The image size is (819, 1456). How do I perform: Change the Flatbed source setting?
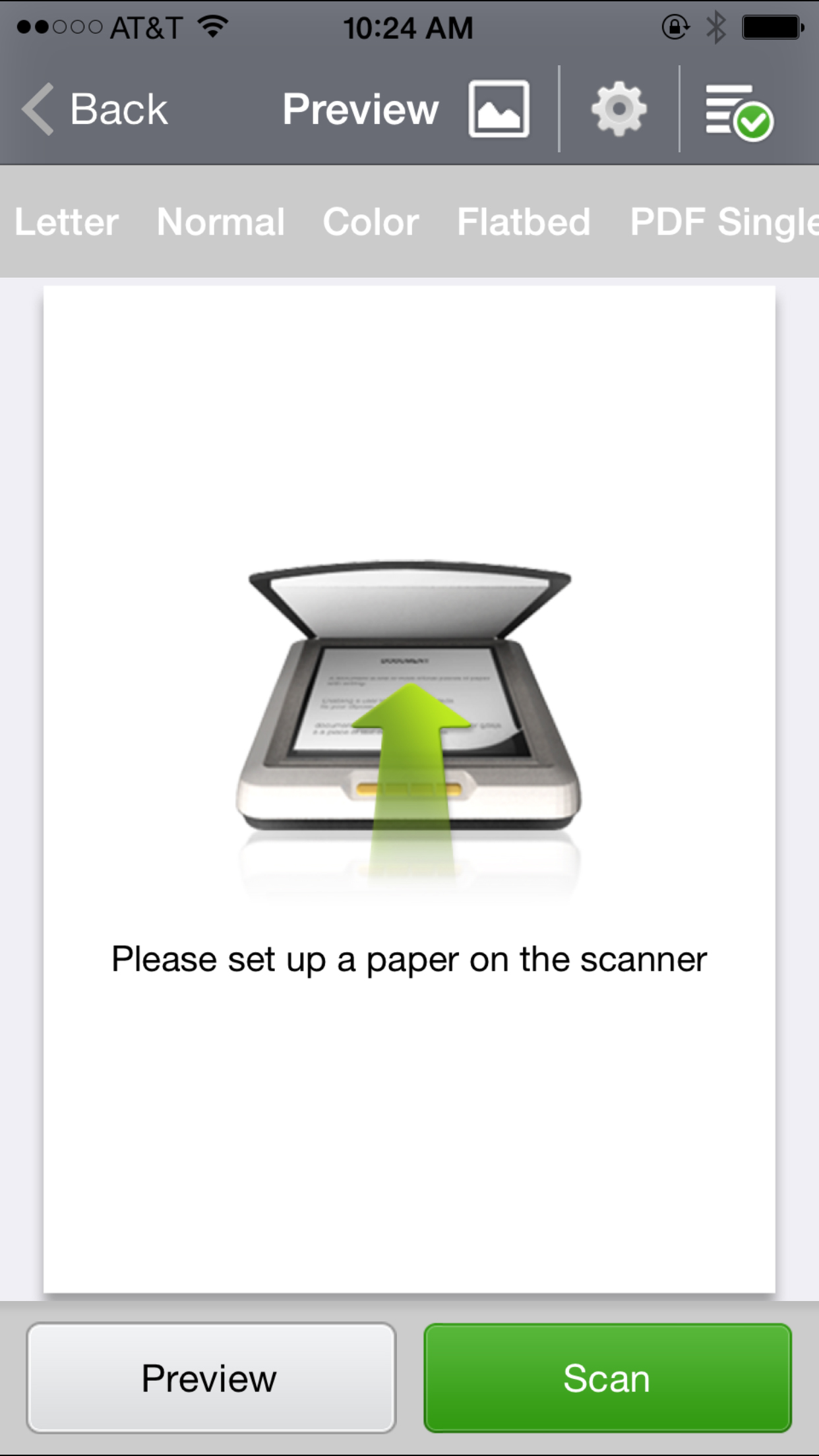pyautogui.click(x=524, y=222)
